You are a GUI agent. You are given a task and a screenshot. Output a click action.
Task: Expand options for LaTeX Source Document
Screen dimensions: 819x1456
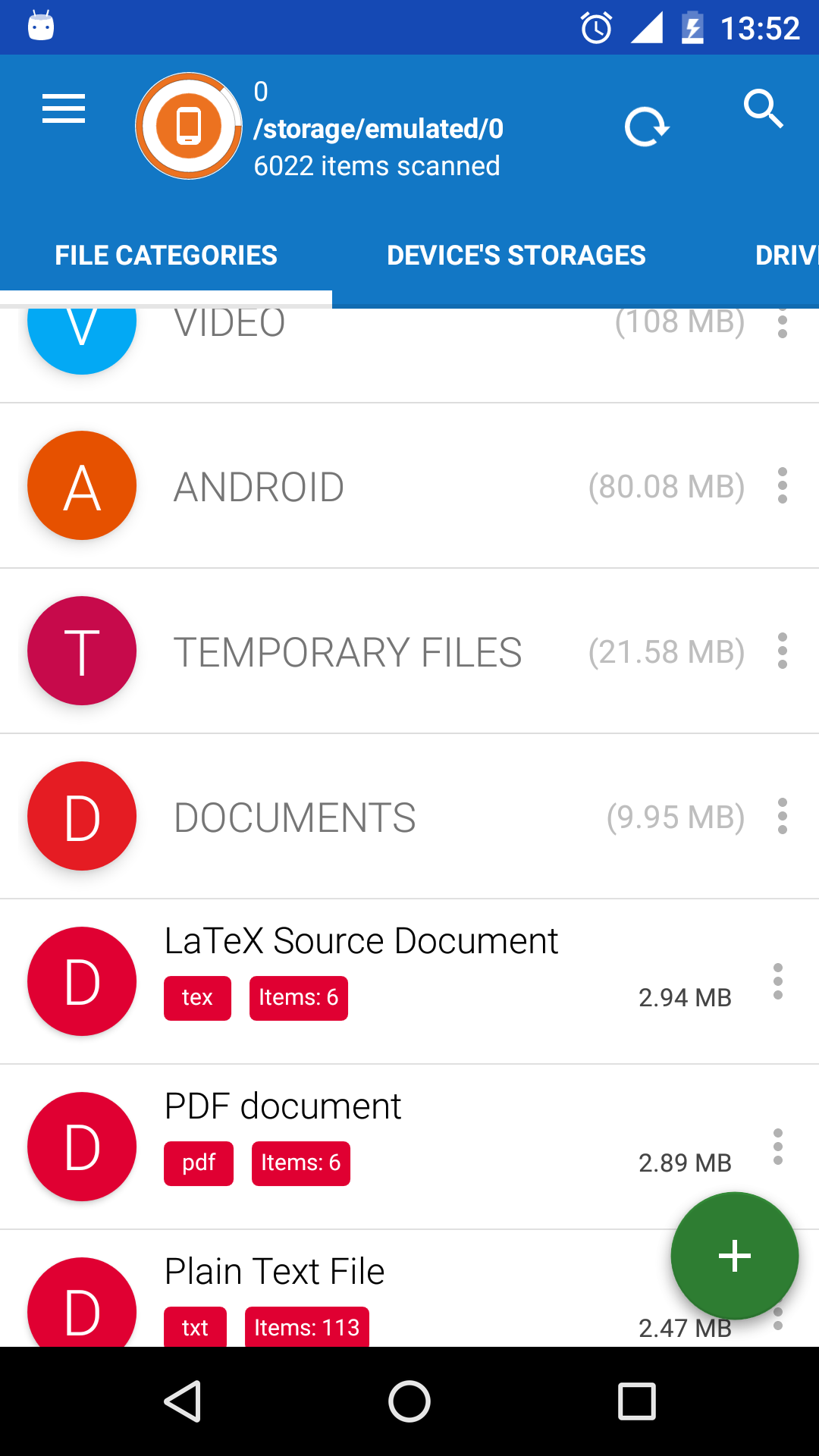[x=777, y=981]
